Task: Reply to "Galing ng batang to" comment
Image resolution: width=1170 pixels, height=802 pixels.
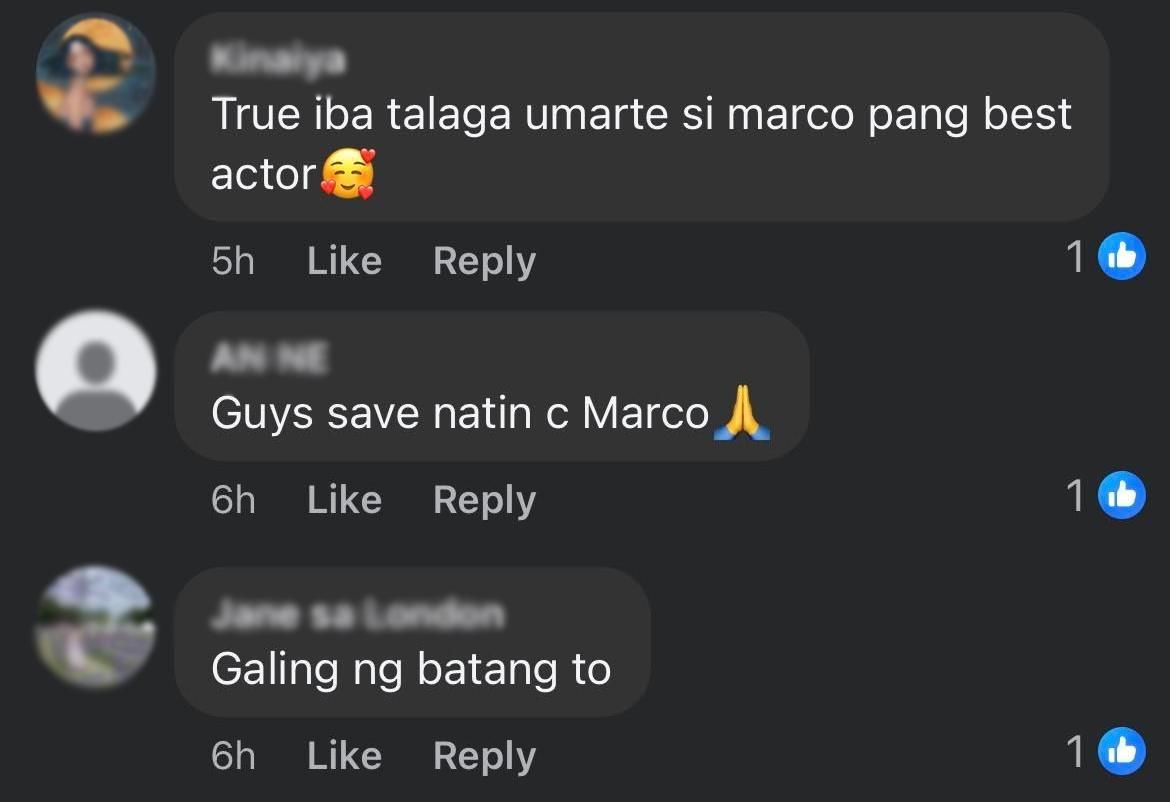Action: click(x=484, y=756)
